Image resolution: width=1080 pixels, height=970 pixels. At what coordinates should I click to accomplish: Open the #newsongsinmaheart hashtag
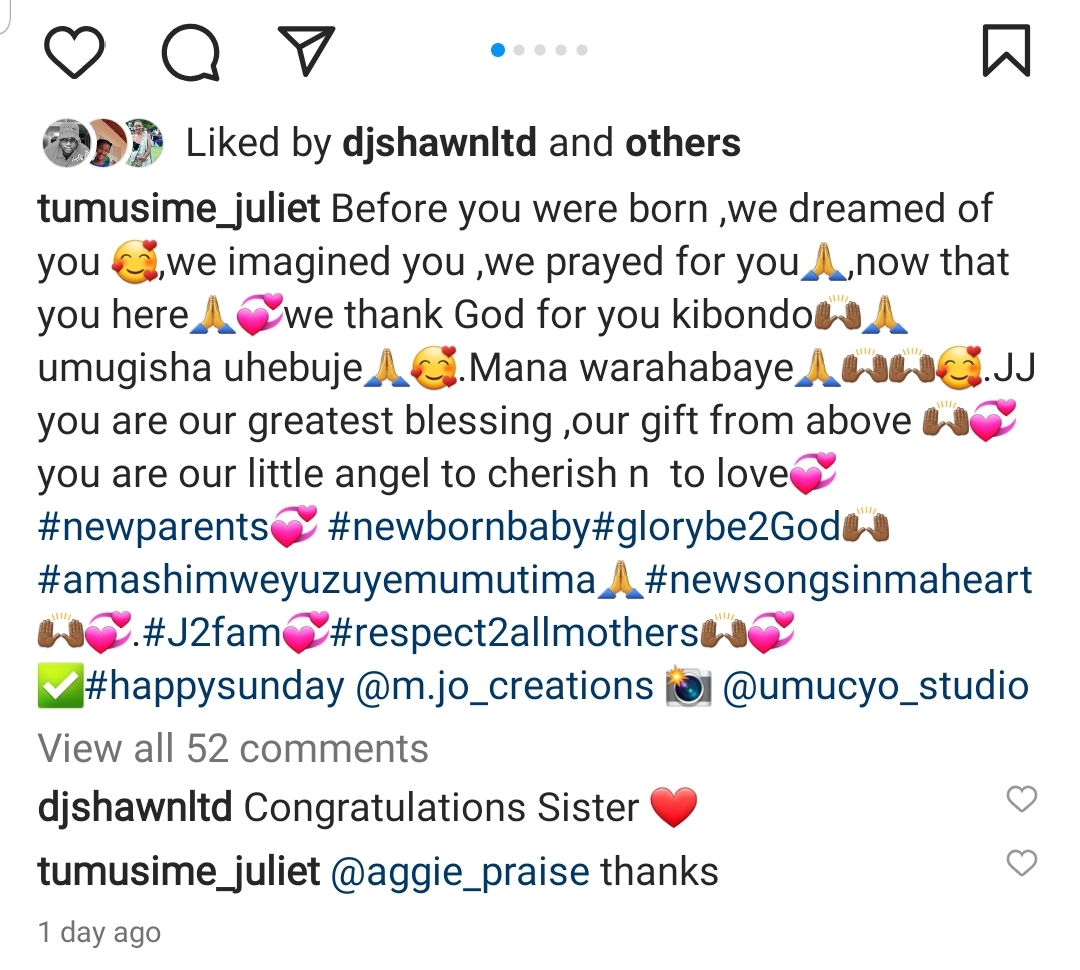point(838,581)
